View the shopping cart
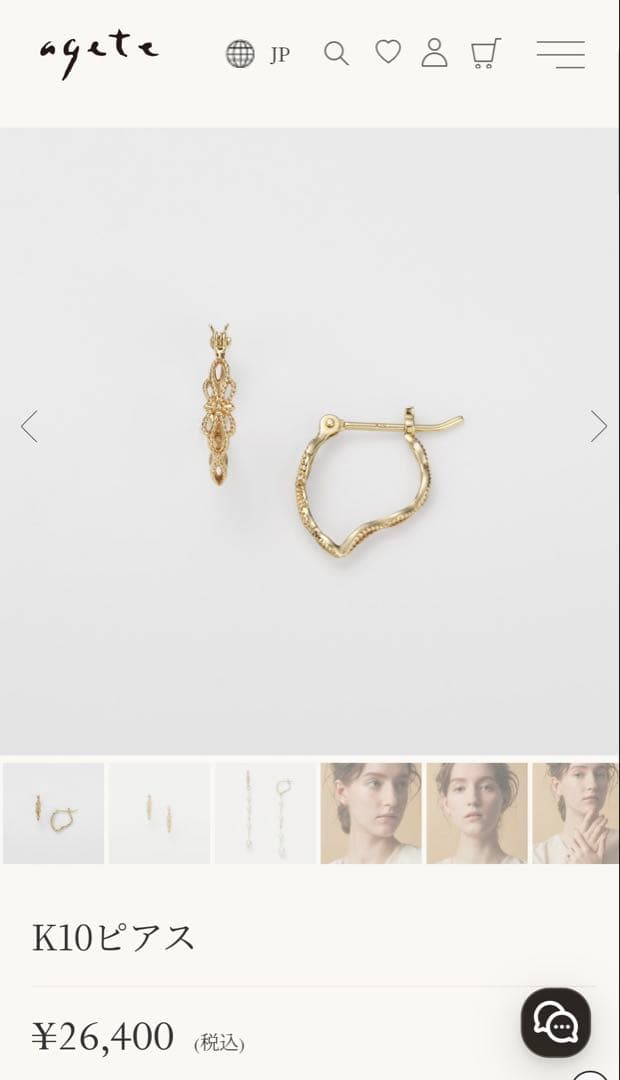Image resolution: width=620 pixels, height=1080 pixels. point(486,53)
